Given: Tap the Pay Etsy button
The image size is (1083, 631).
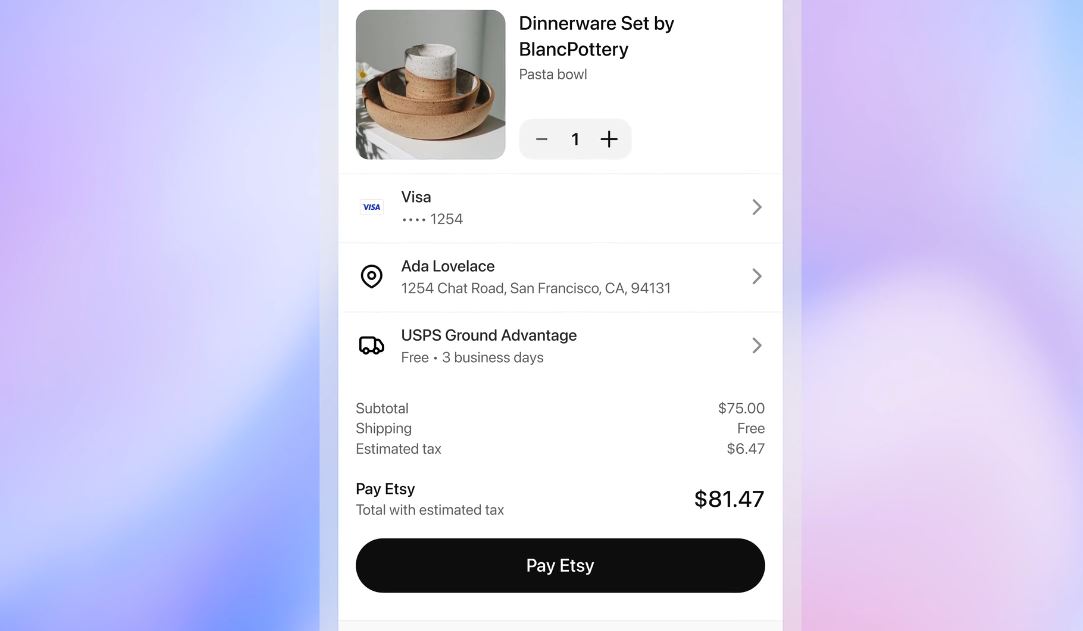Looking at the screenshot, I should (560, 566).
